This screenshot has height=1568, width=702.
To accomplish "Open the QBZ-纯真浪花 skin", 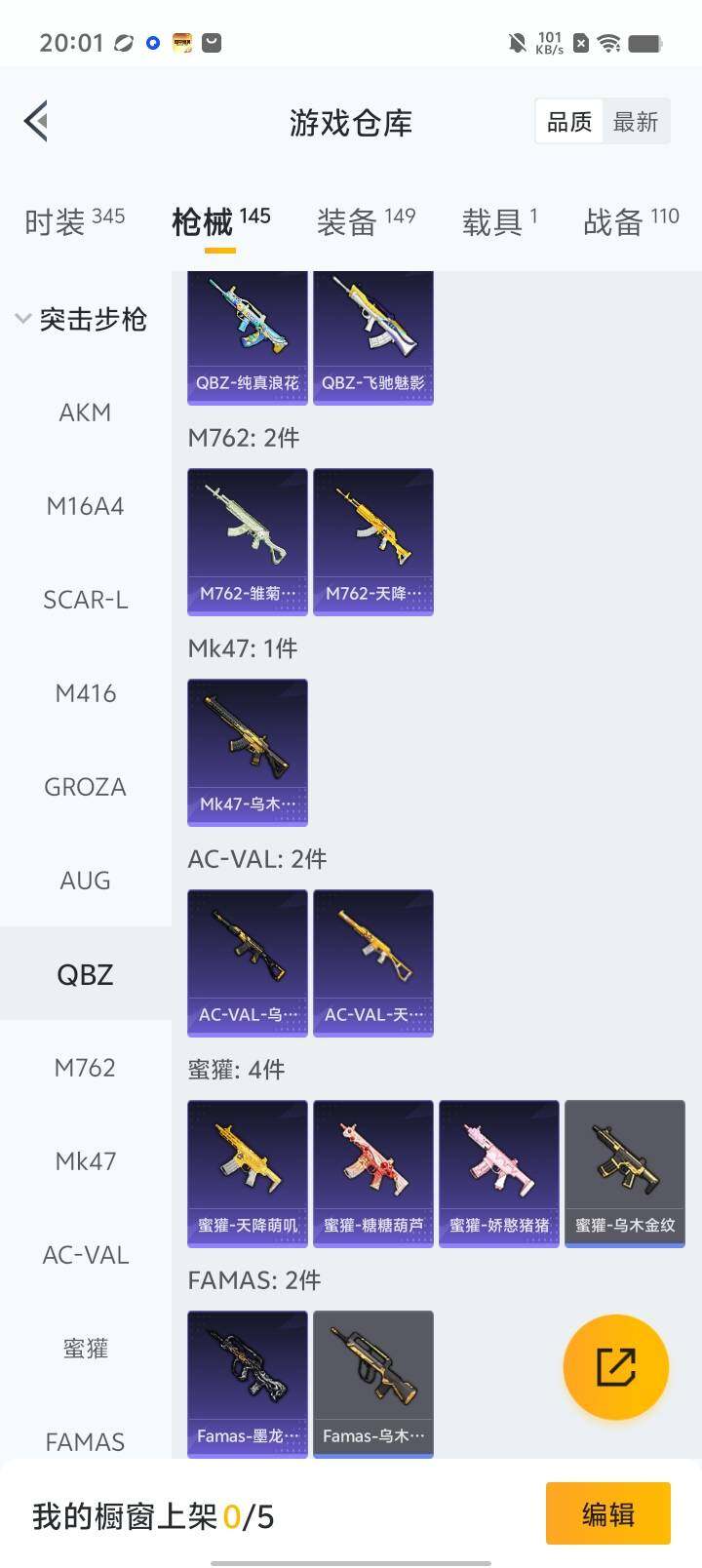I will pos(248,337).
